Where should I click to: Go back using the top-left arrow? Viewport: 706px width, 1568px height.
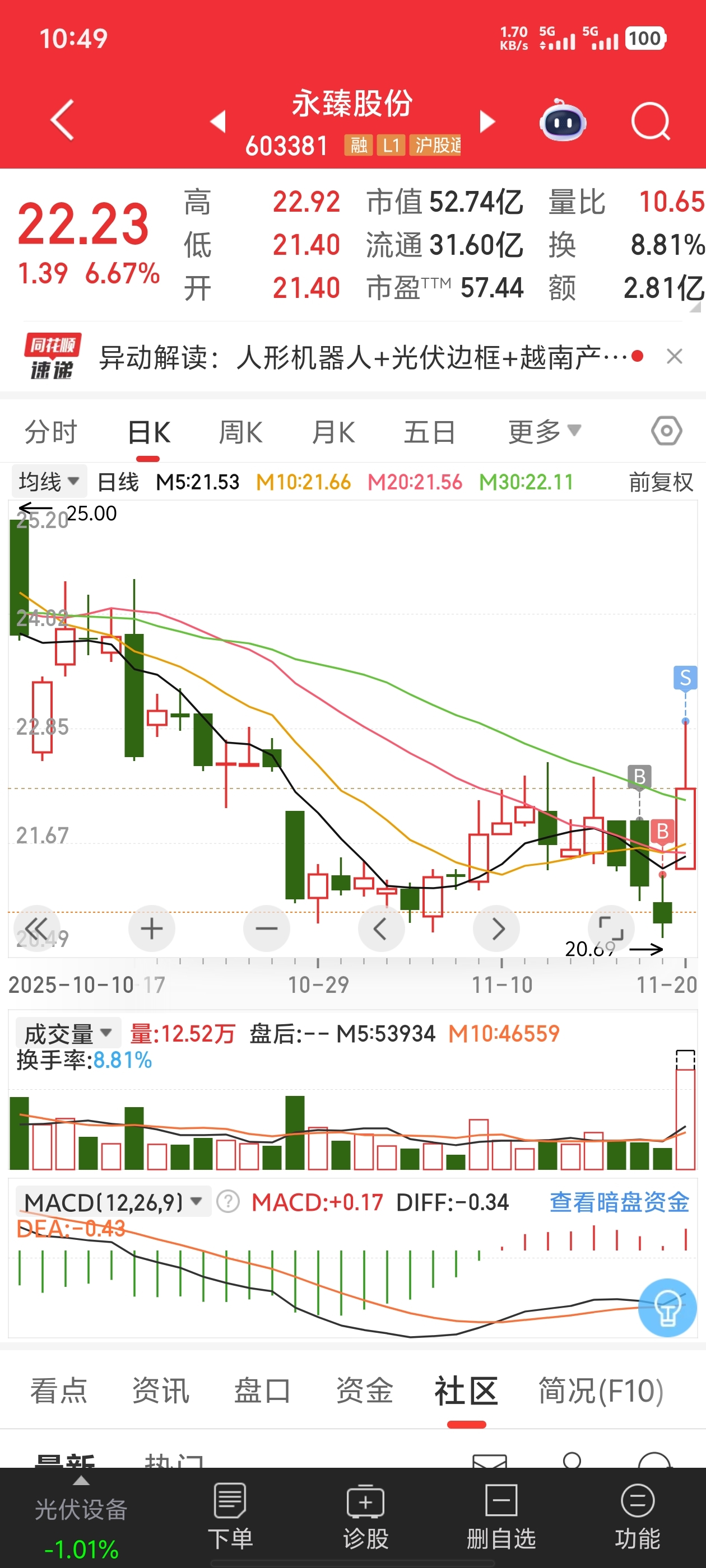pyautogui.click(x=62, y=120)
